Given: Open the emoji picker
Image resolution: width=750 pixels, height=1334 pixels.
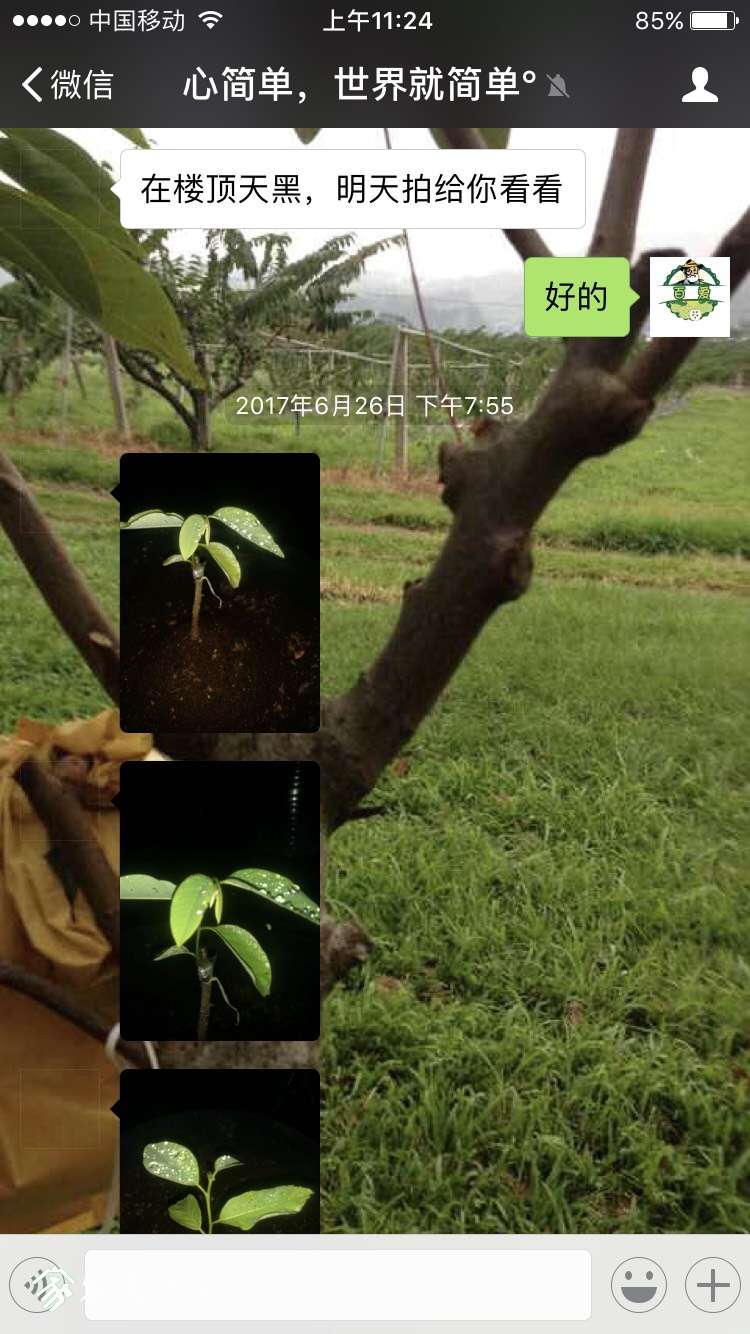Looking at the screenshot, I should point(638,1284).
